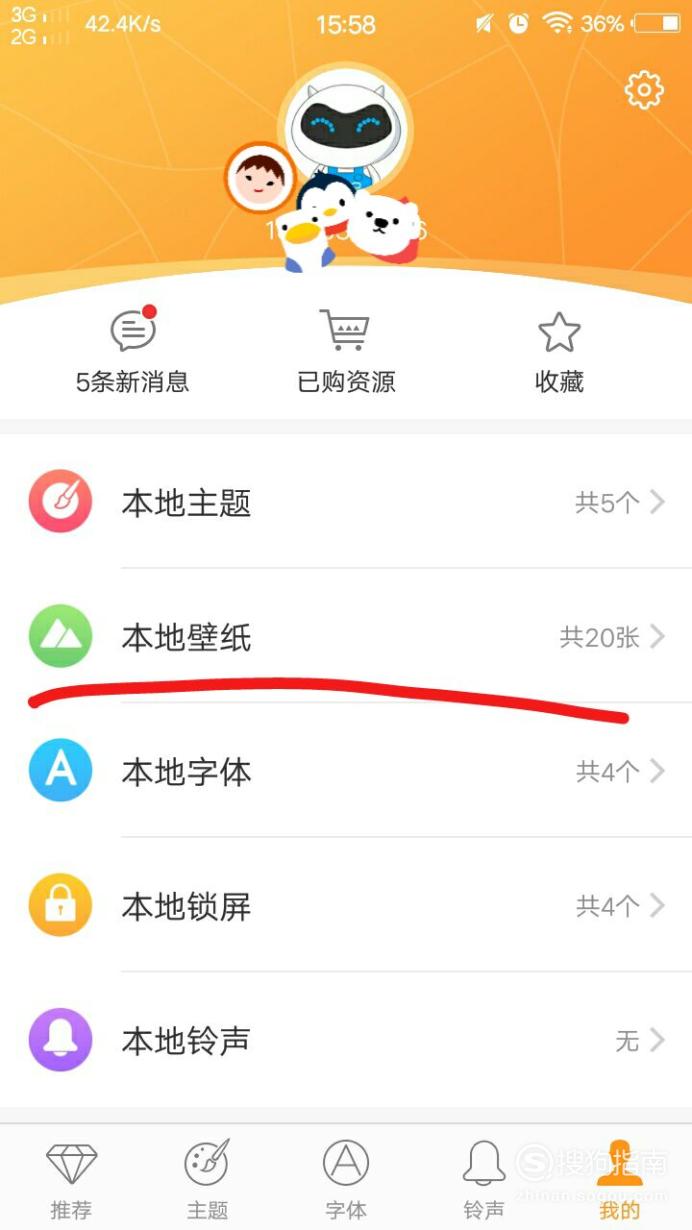Open 本地主题 row

346,502
